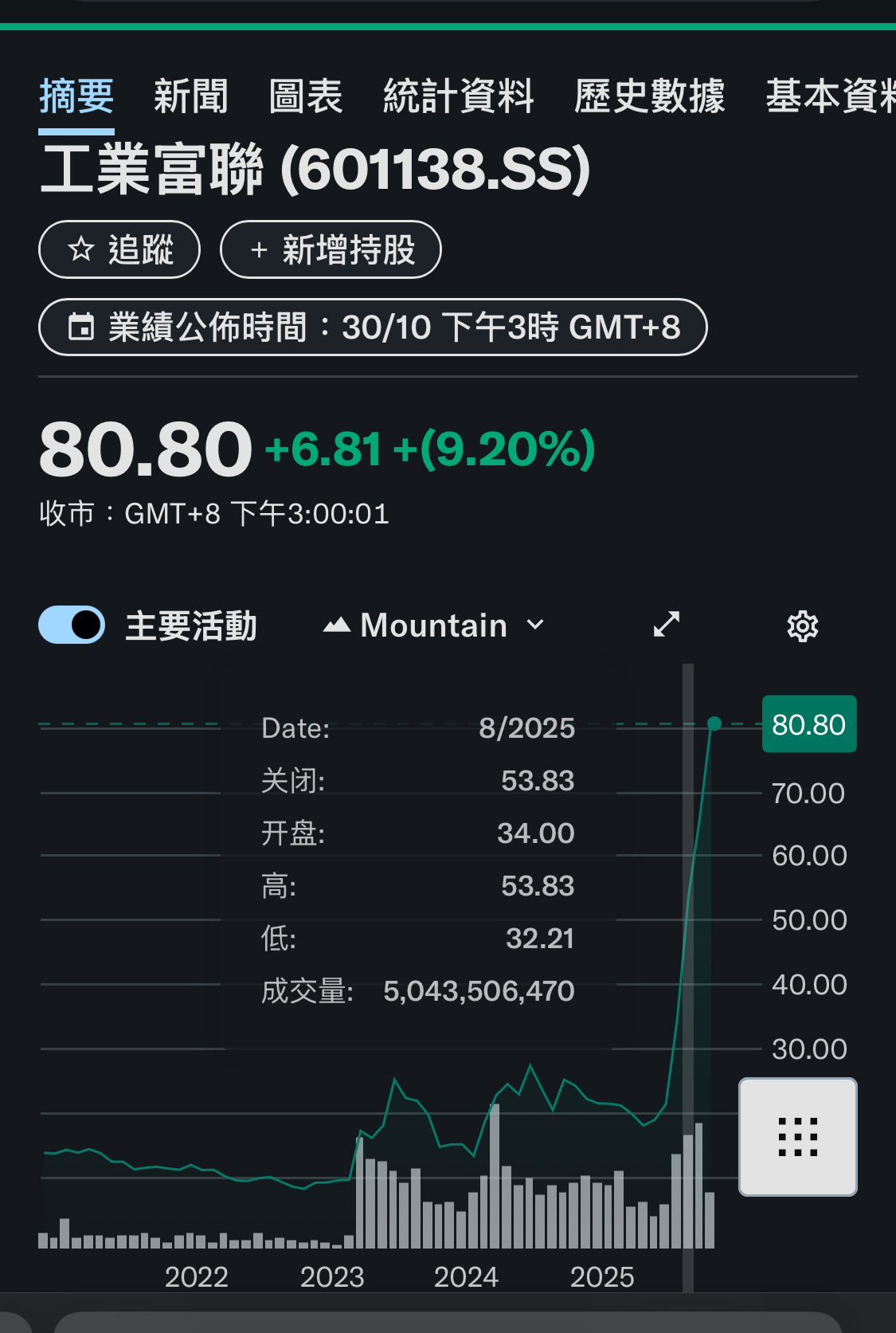Image resolution: width=896 pixels, height=1333 pixels.
Task: Expand the Mountain chart type dropdown
Action: [434, 625]
